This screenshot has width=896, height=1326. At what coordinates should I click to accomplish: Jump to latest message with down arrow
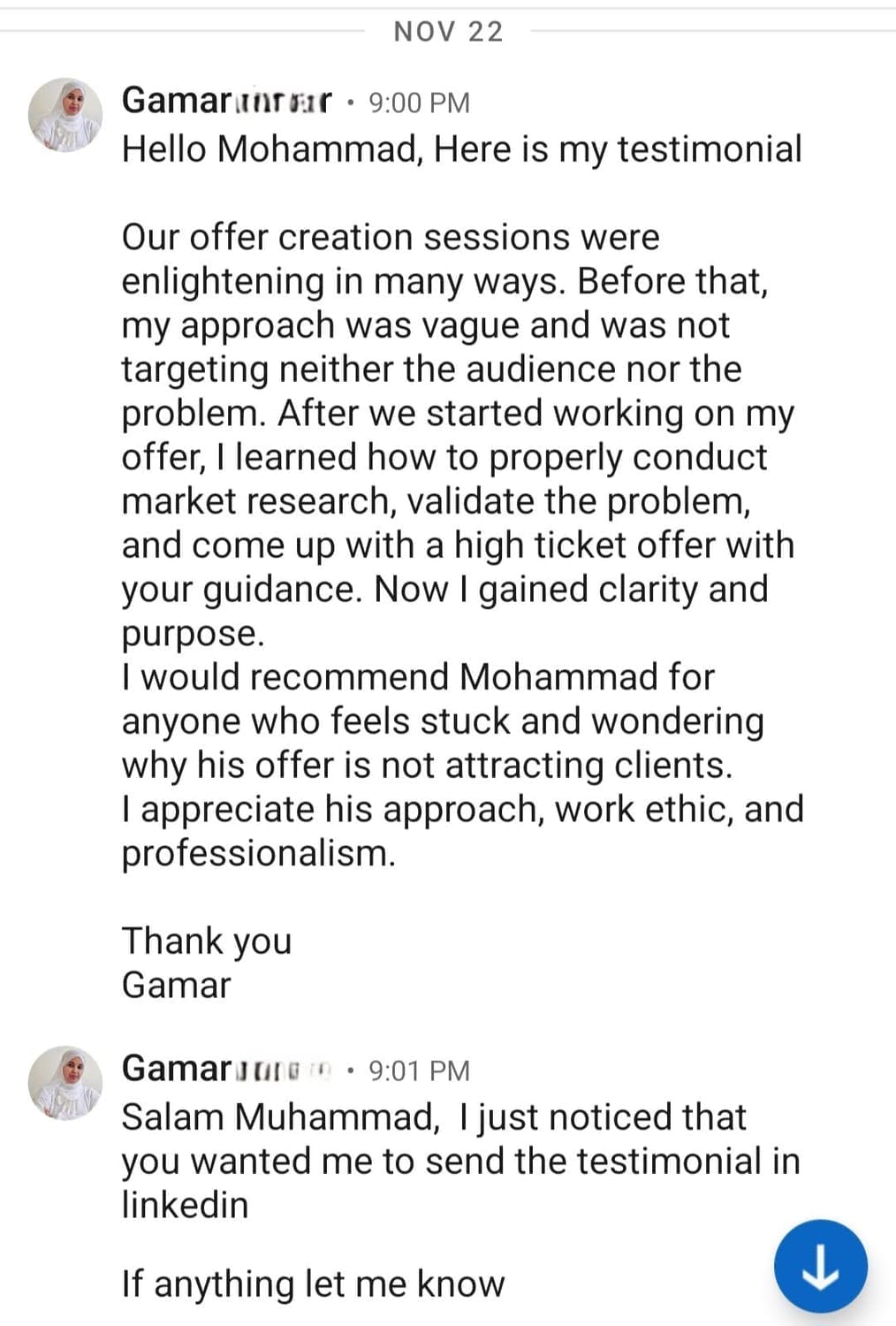820,1266
